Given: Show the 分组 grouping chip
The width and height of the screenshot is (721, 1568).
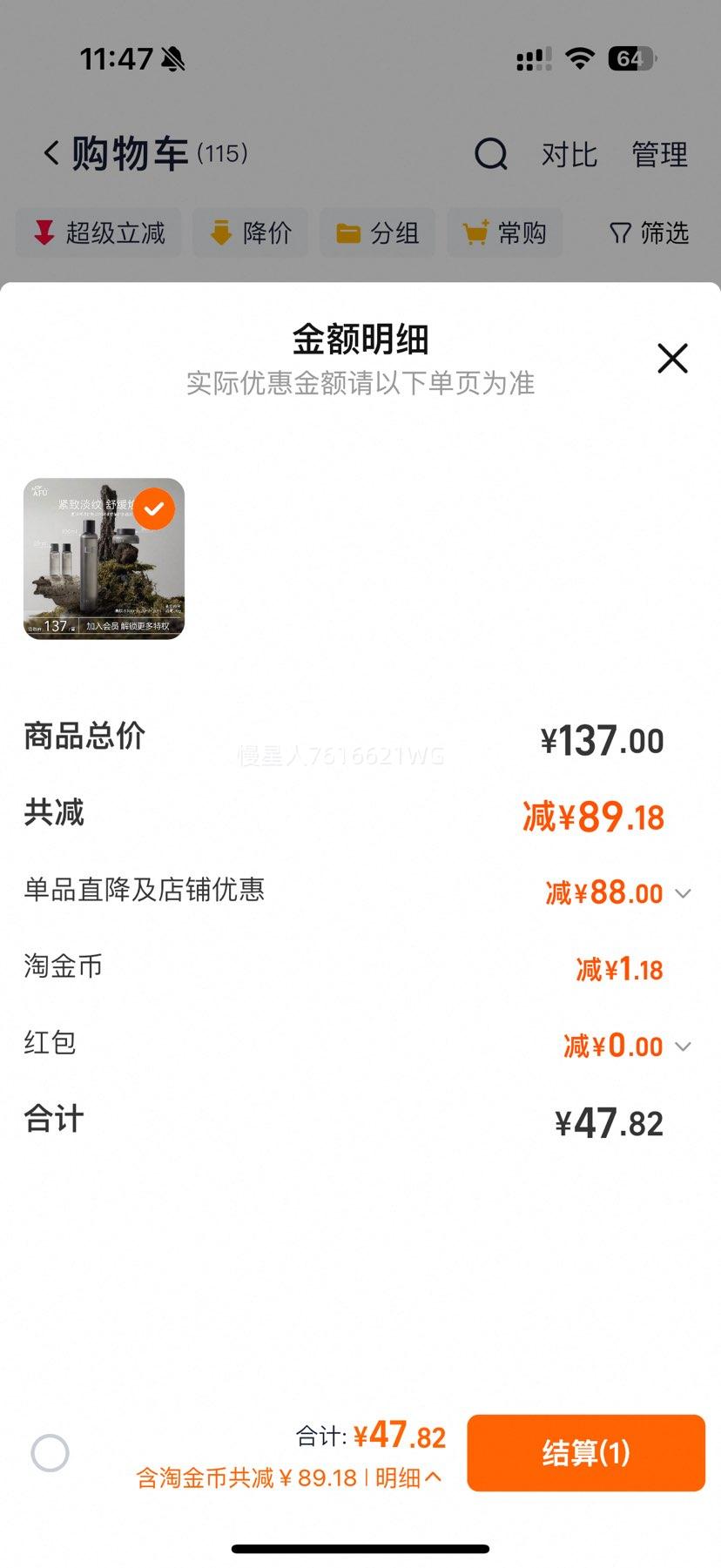Looking at the screenshot, I should 377,232.
